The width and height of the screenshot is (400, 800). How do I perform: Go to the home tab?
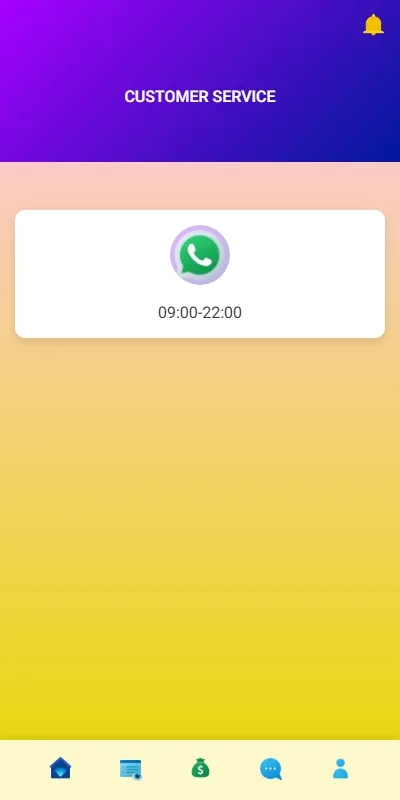pyautogui.click(x=60, y=768)
